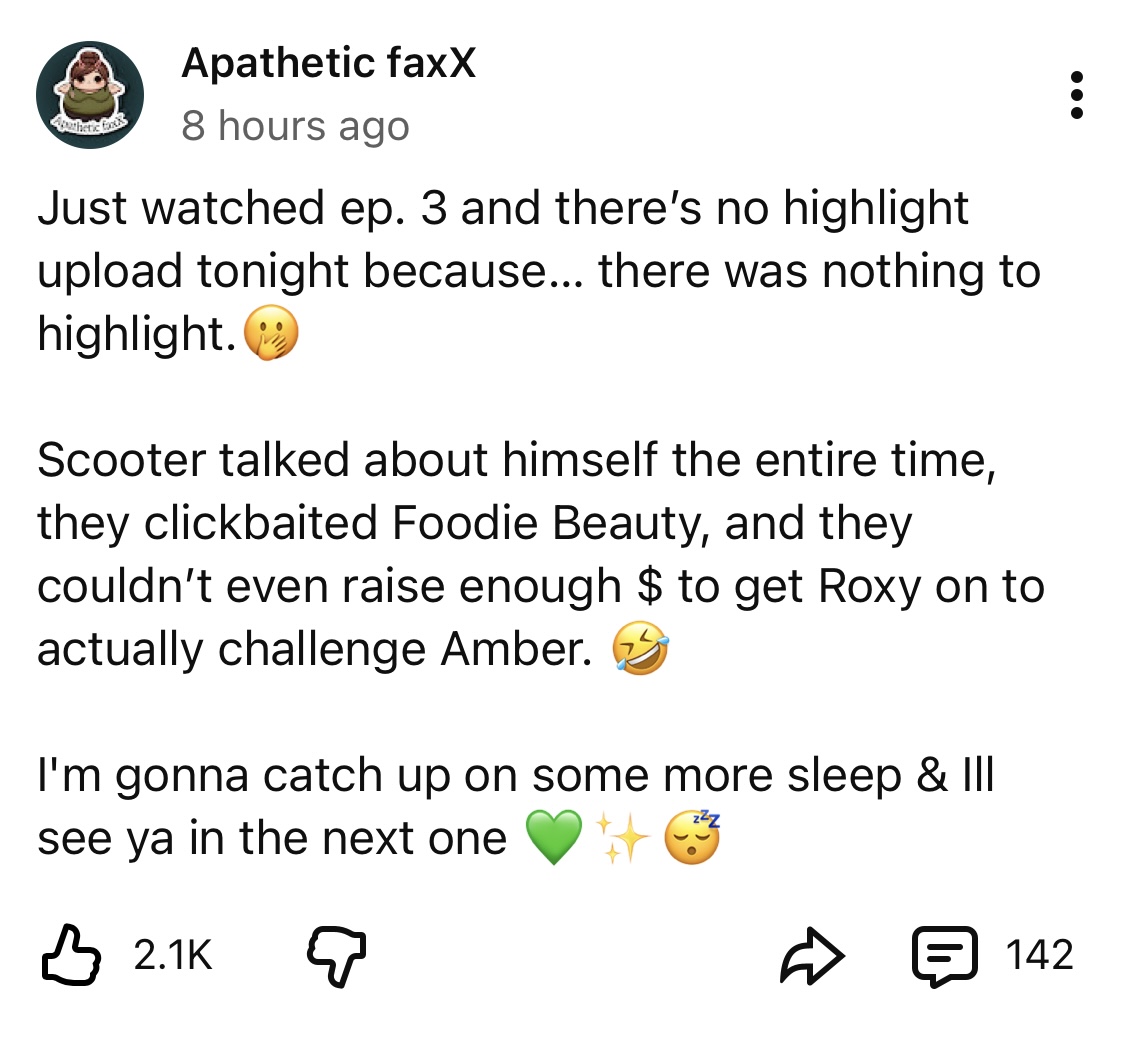Dislike this community post
This screenshot has width=1125, height=1045.
pyautogui.click(x=336, y=957)
